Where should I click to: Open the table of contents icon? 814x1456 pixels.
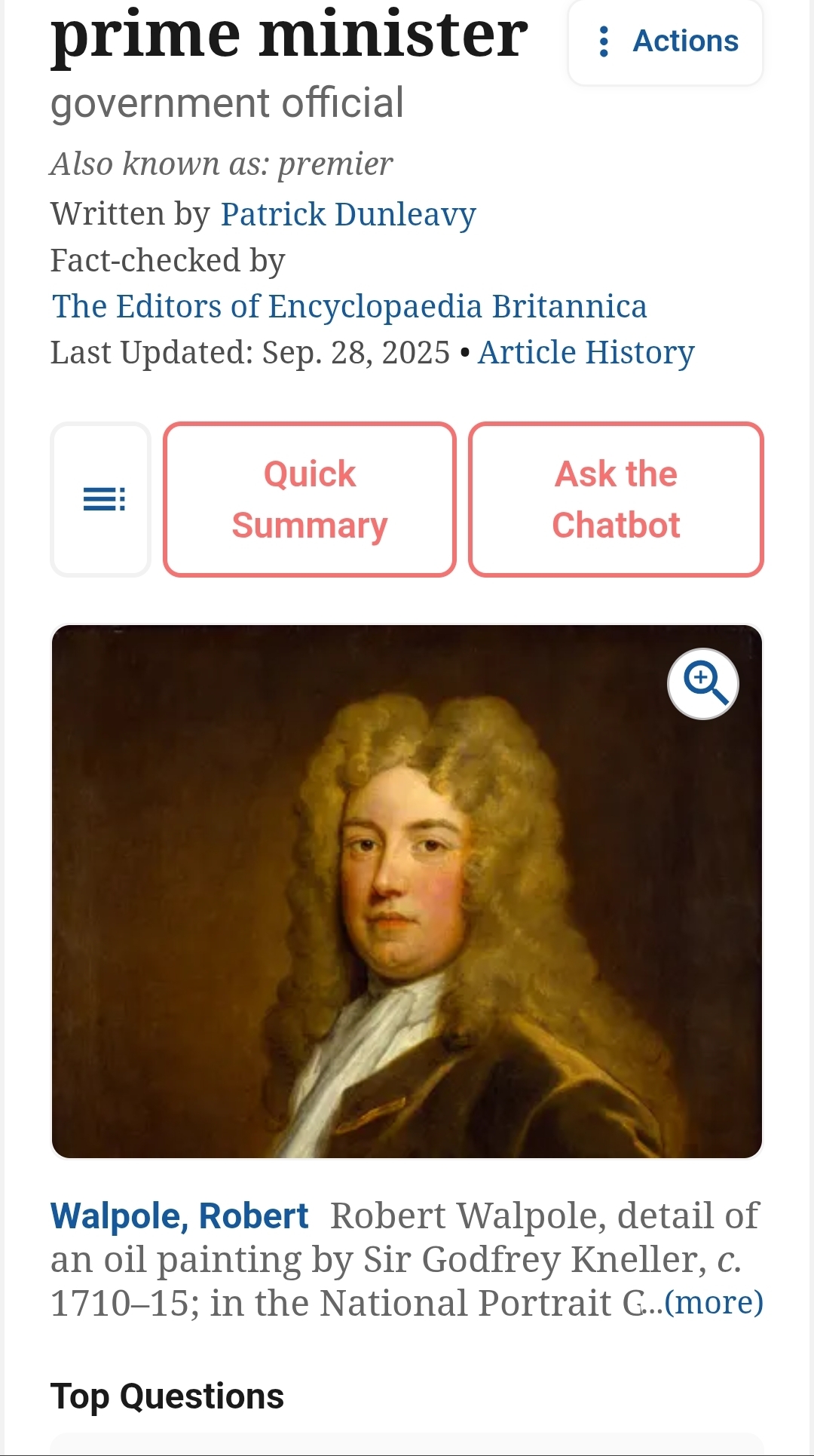pyautogui.click(x=102, y=499)
